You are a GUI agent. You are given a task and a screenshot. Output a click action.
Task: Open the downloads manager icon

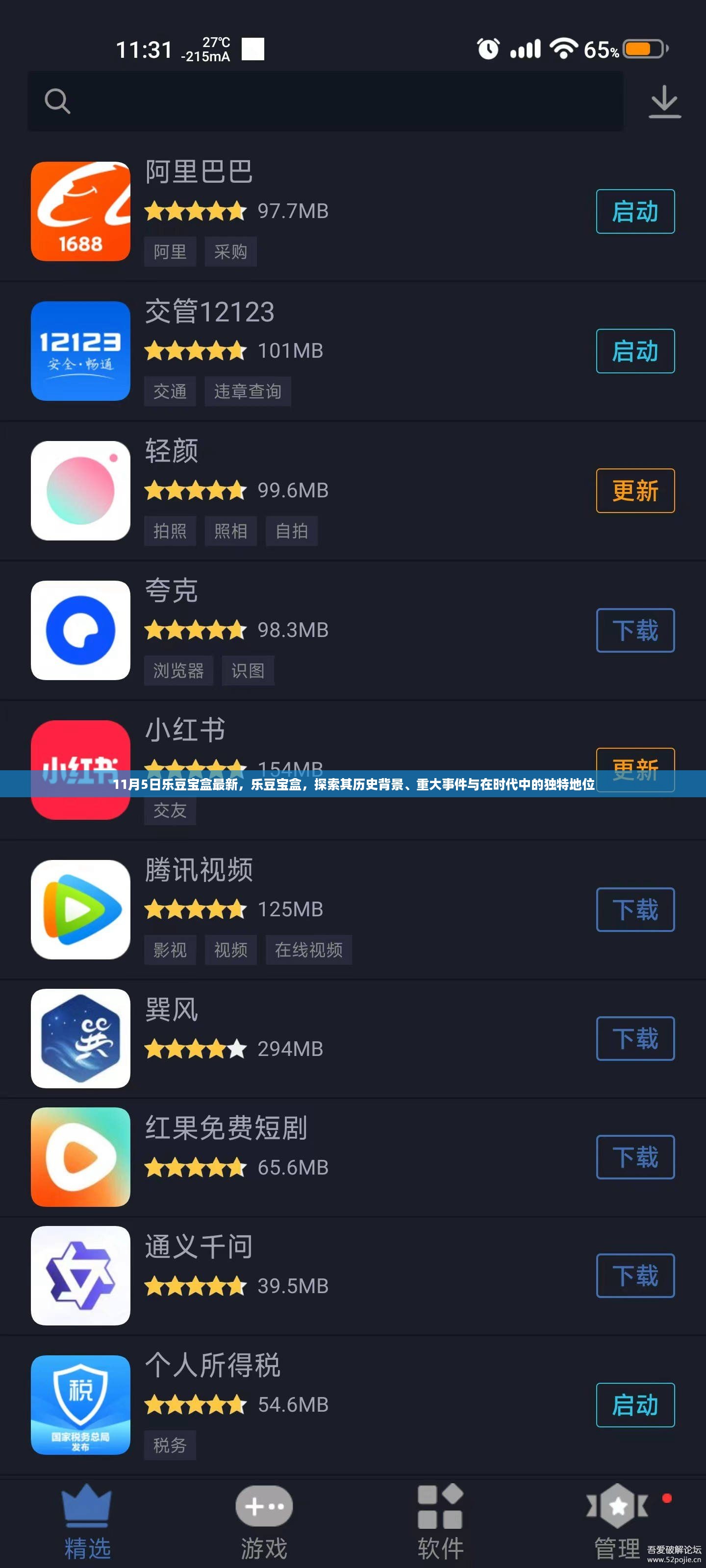664,101
